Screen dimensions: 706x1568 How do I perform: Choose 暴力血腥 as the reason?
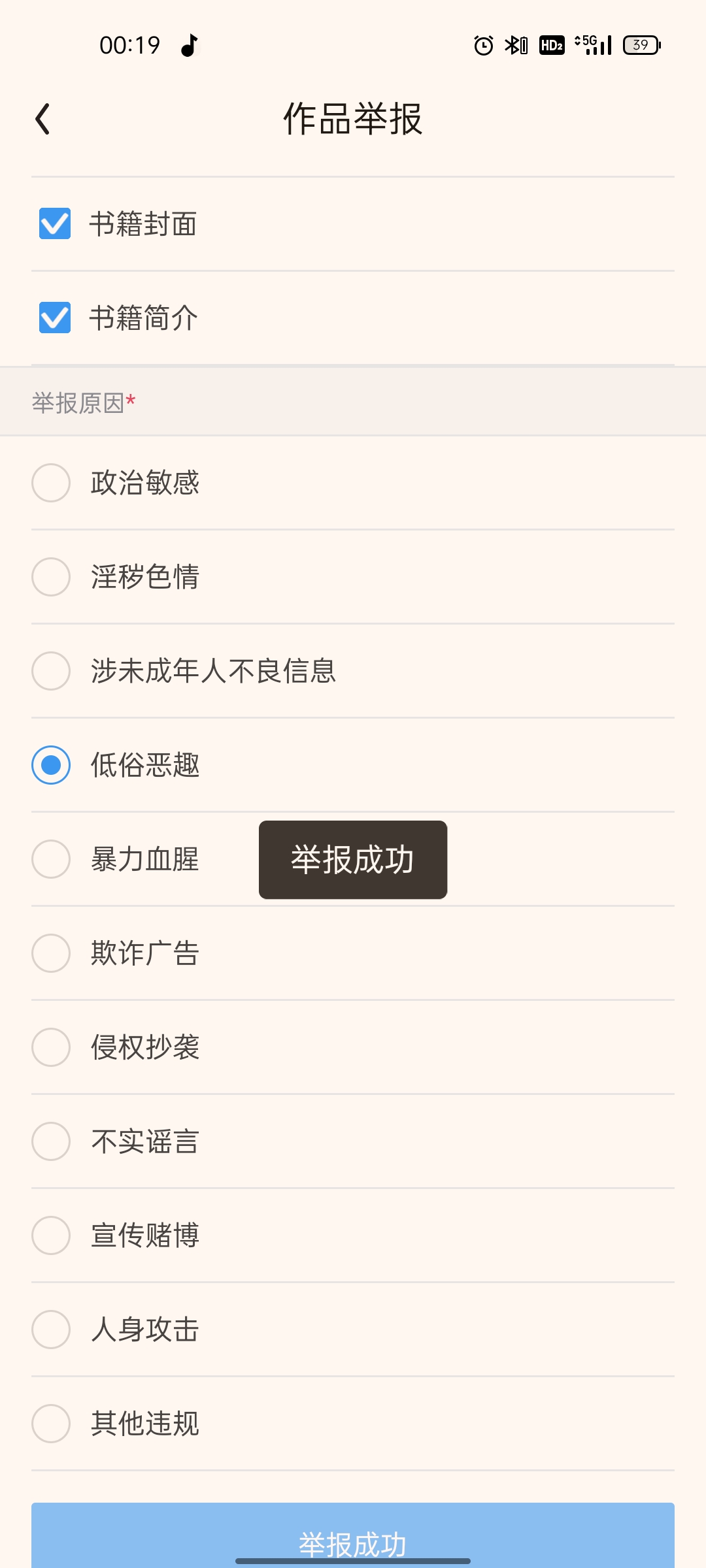tap(51, 859)
